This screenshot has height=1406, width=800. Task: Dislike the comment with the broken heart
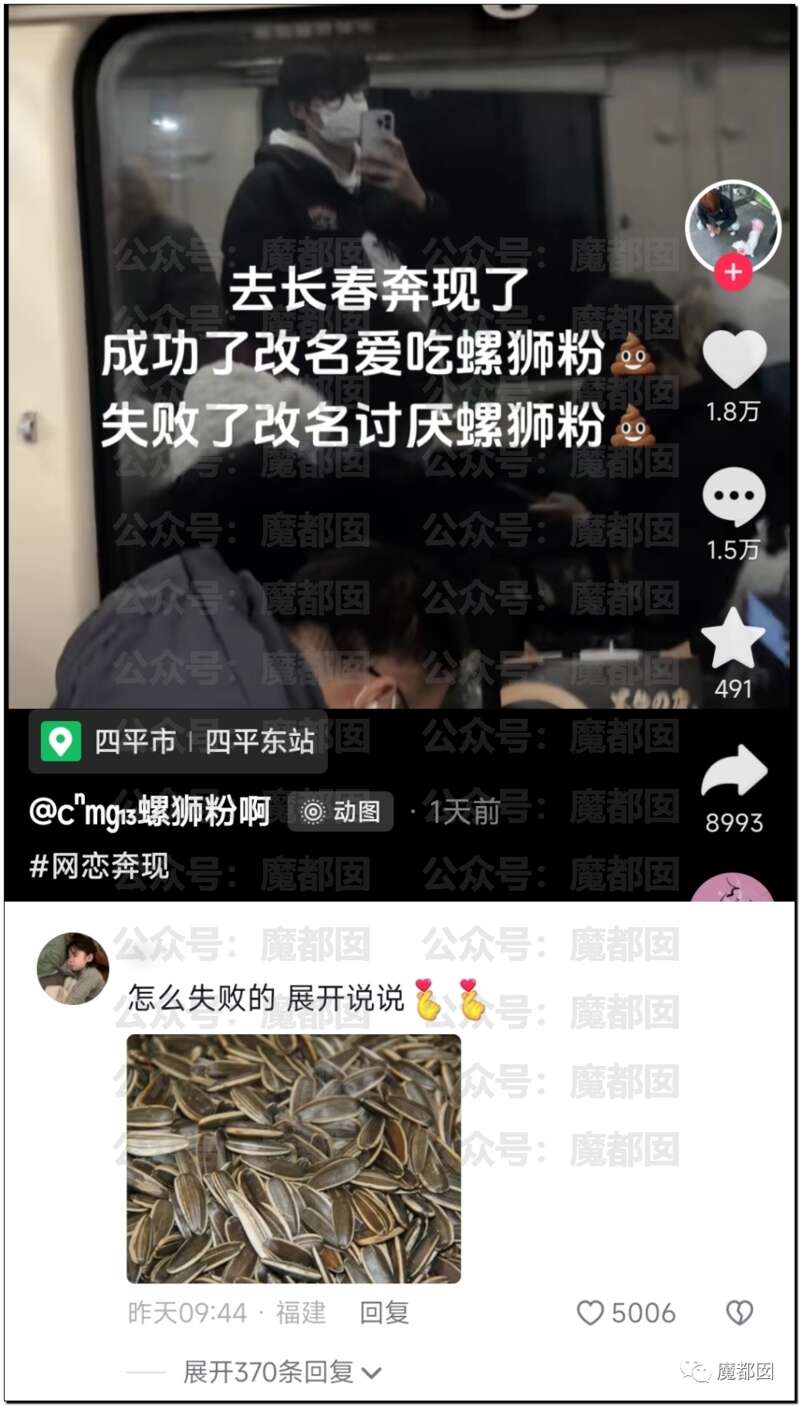[x=739, y=1313]
